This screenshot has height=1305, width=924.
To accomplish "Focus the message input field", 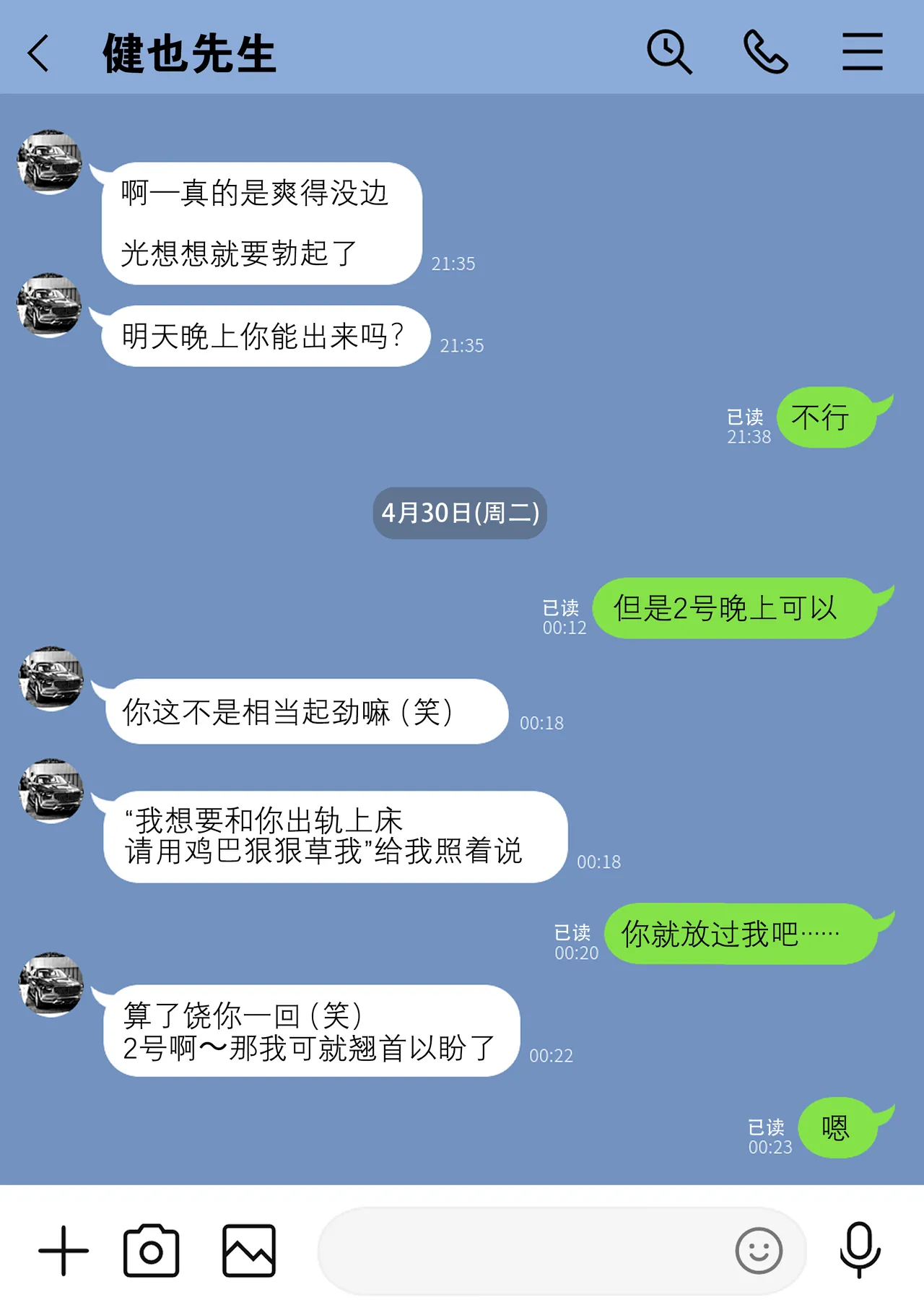I will click(520, 1250).
